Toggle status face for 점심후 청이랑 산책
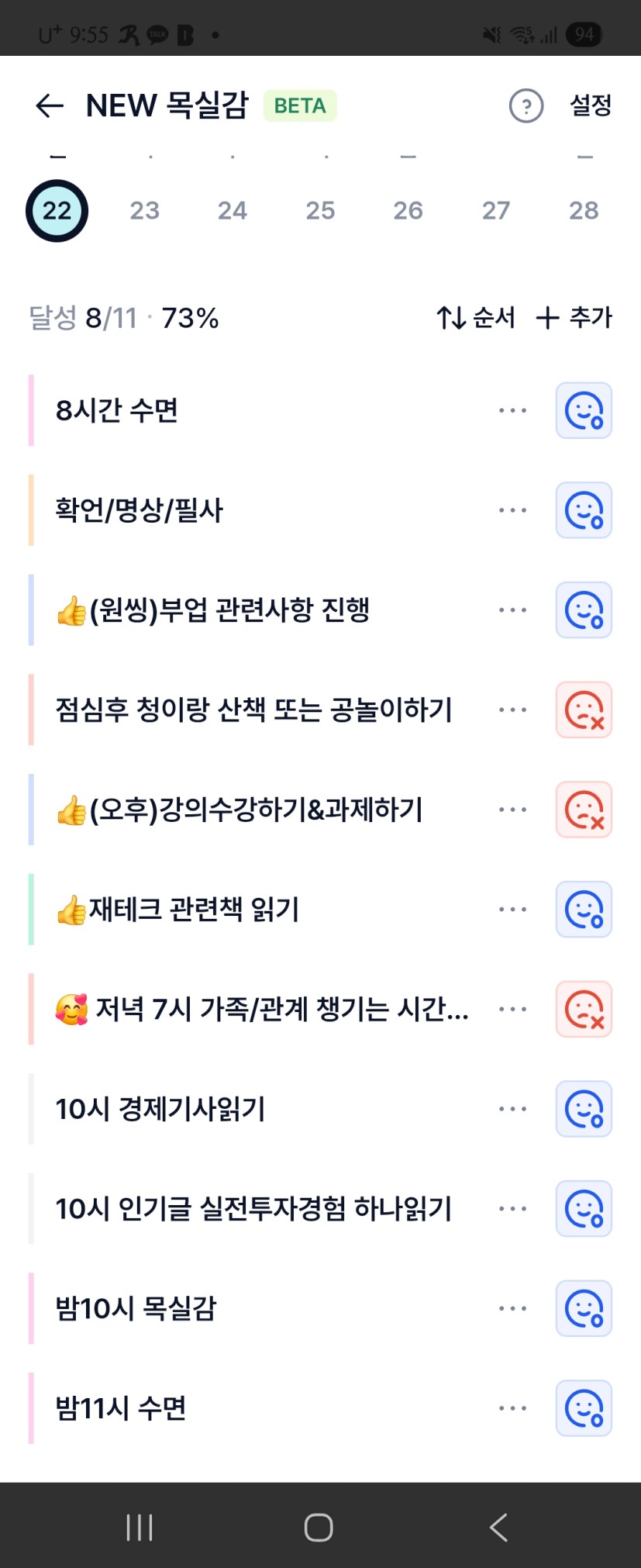641x1568 pixels. tap(584, 710)
